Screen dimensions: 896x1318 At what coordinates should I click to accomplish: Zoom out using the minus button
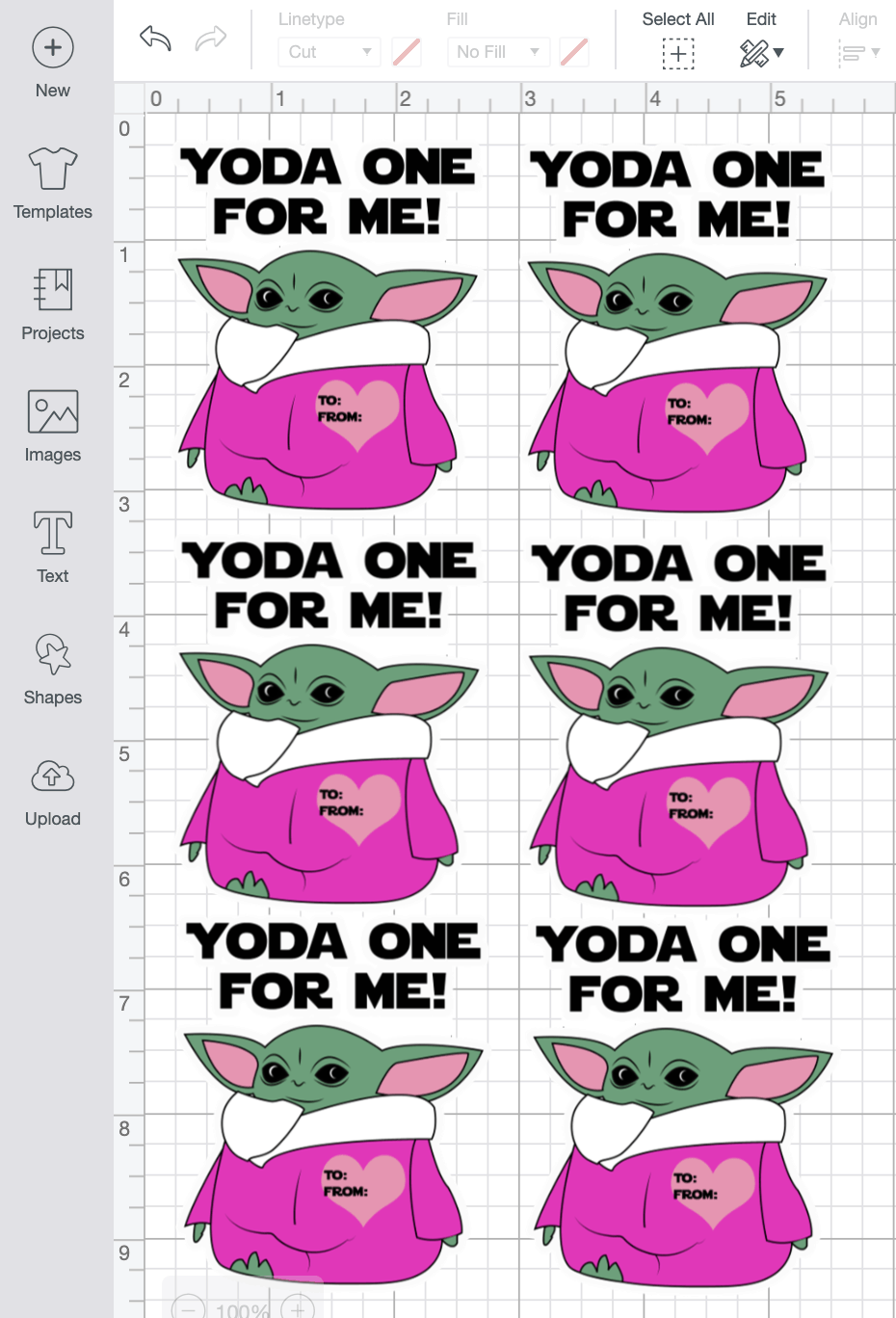coord(189,1308)
